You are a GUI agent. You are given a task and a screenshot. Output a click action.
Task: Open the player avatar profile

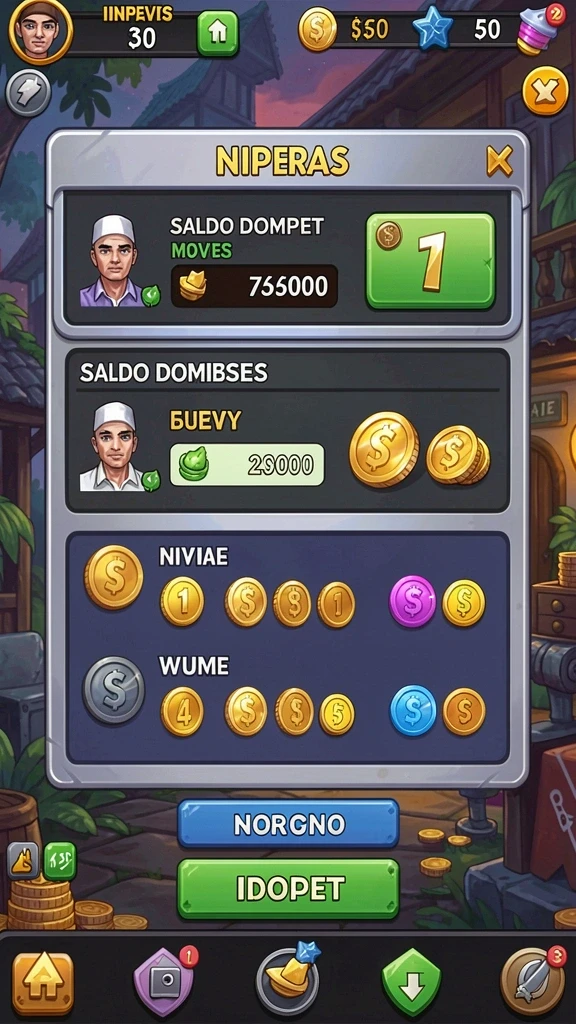click(x=40, y=30)
